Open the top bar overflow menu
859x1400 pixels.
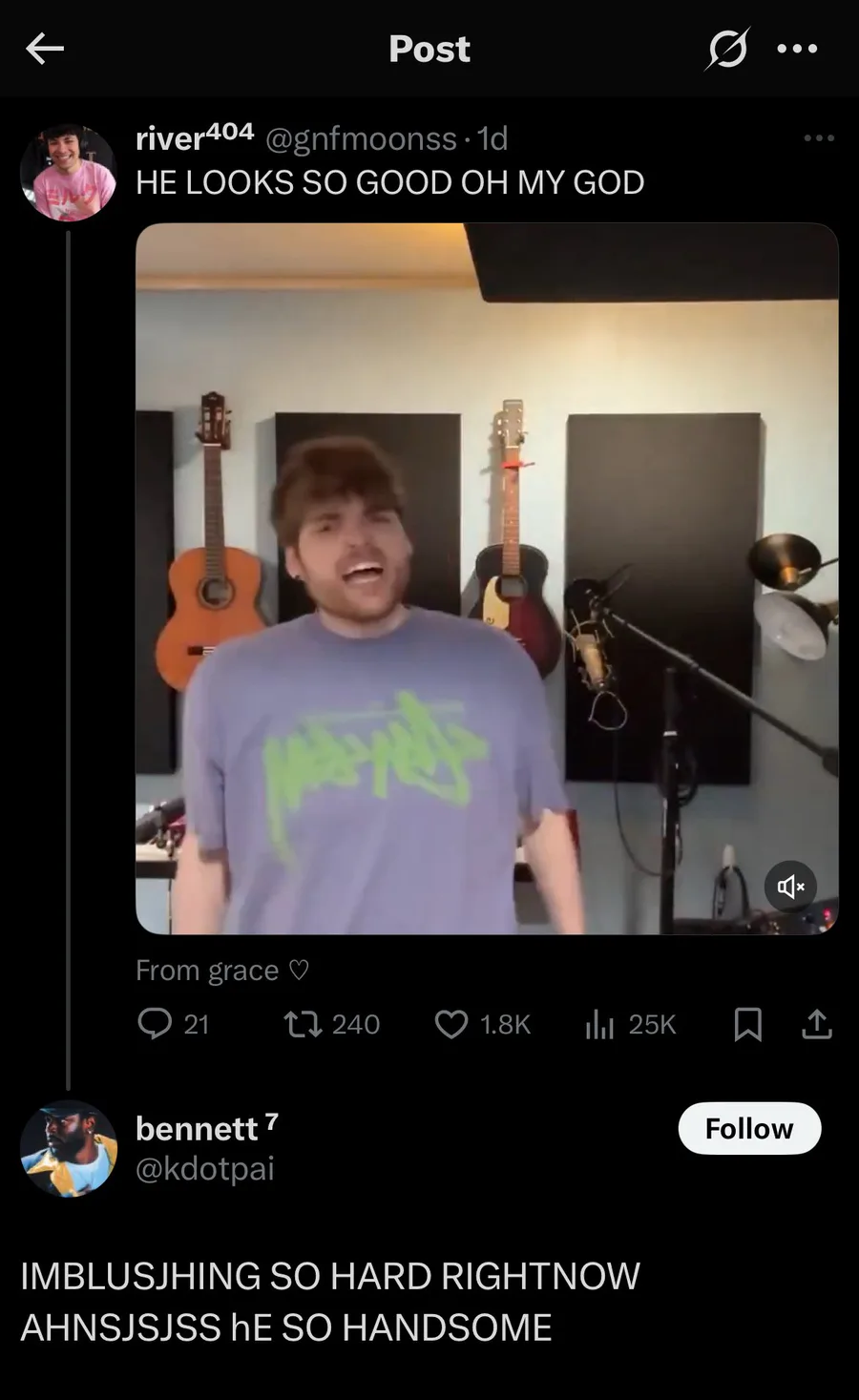click(797, 49)
